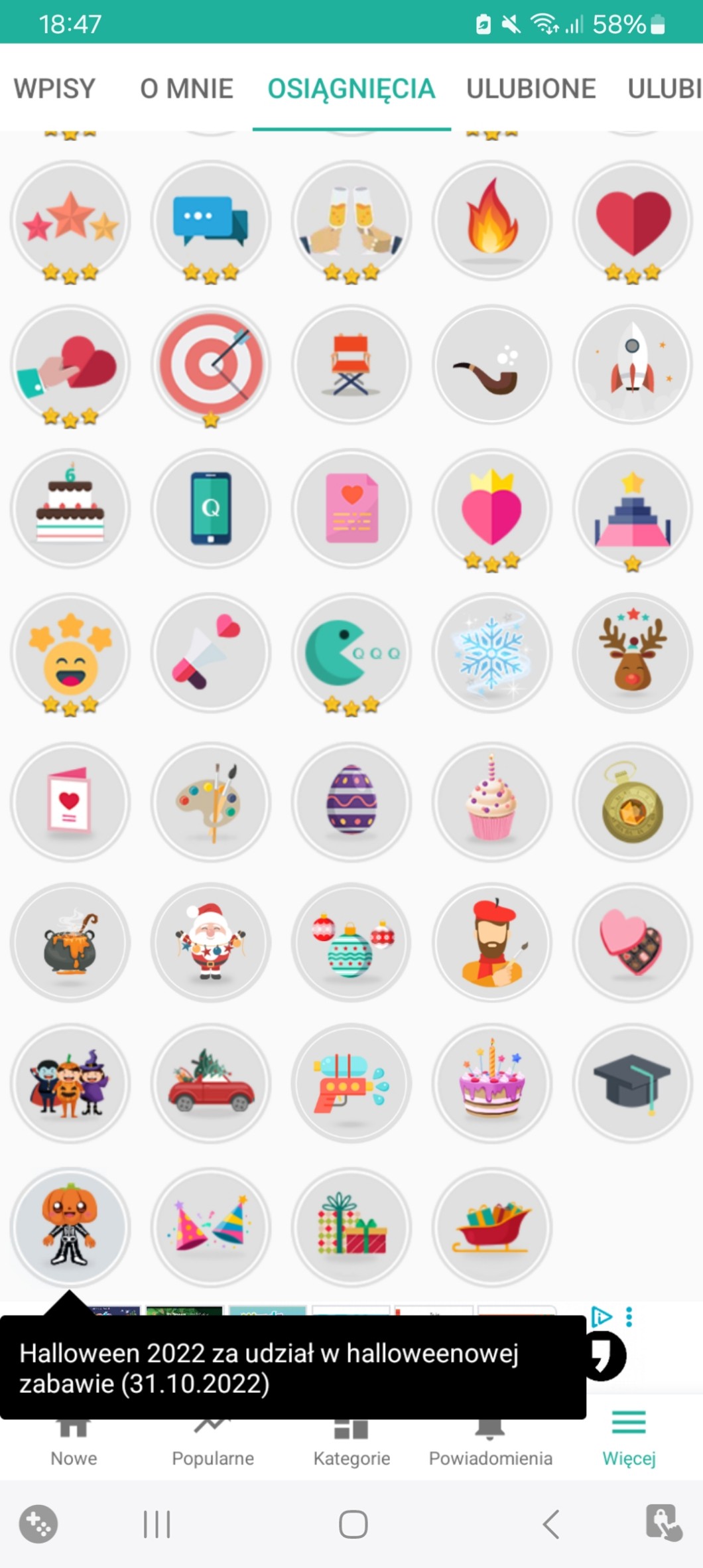This screenshot has width=703, height=1568.
Task: Tap the flame achievement badge
Action: 492,220
